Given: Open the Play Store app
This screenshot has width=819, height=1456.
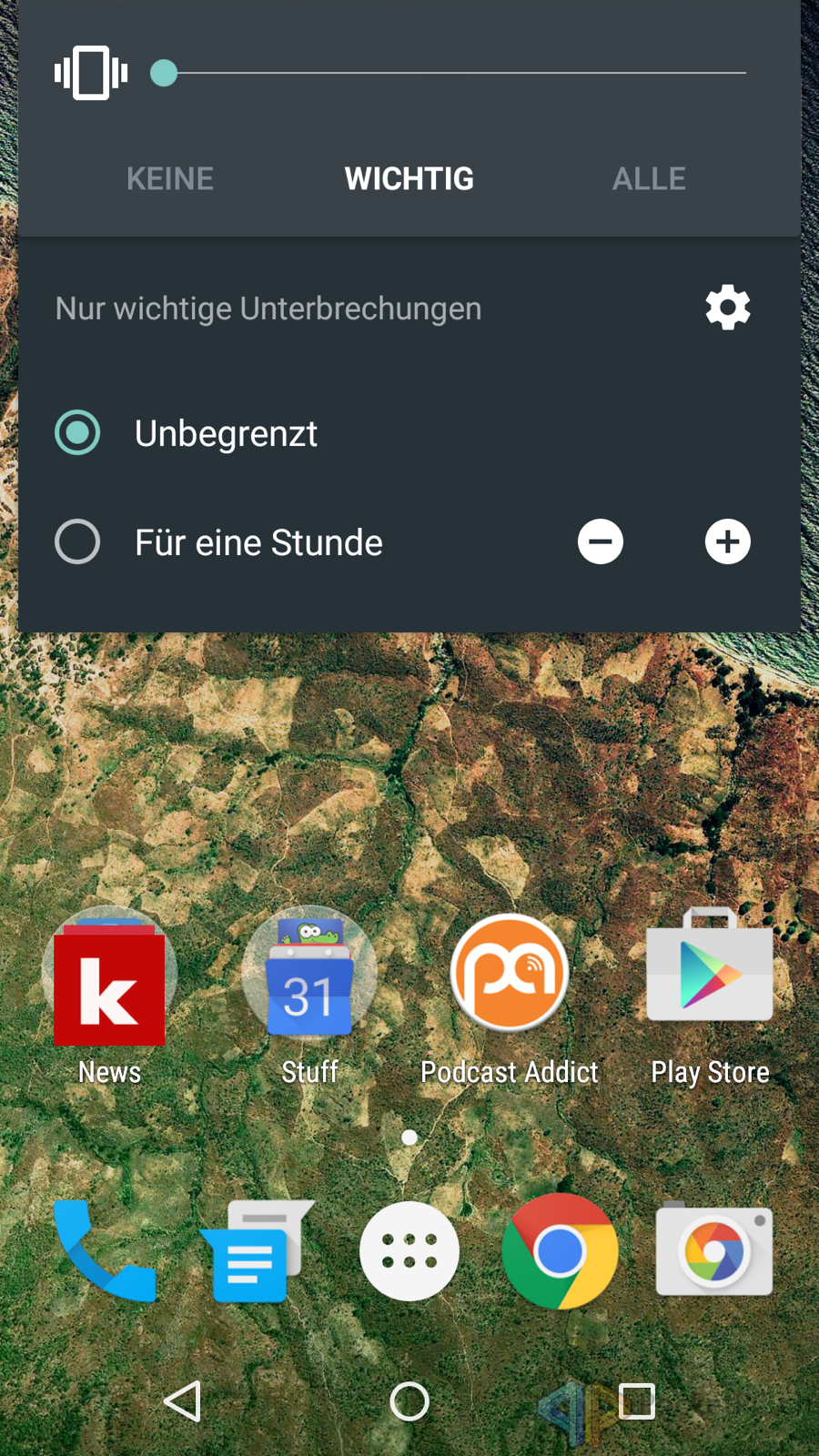Looking at the screenshot, I should tap(710, 969).
